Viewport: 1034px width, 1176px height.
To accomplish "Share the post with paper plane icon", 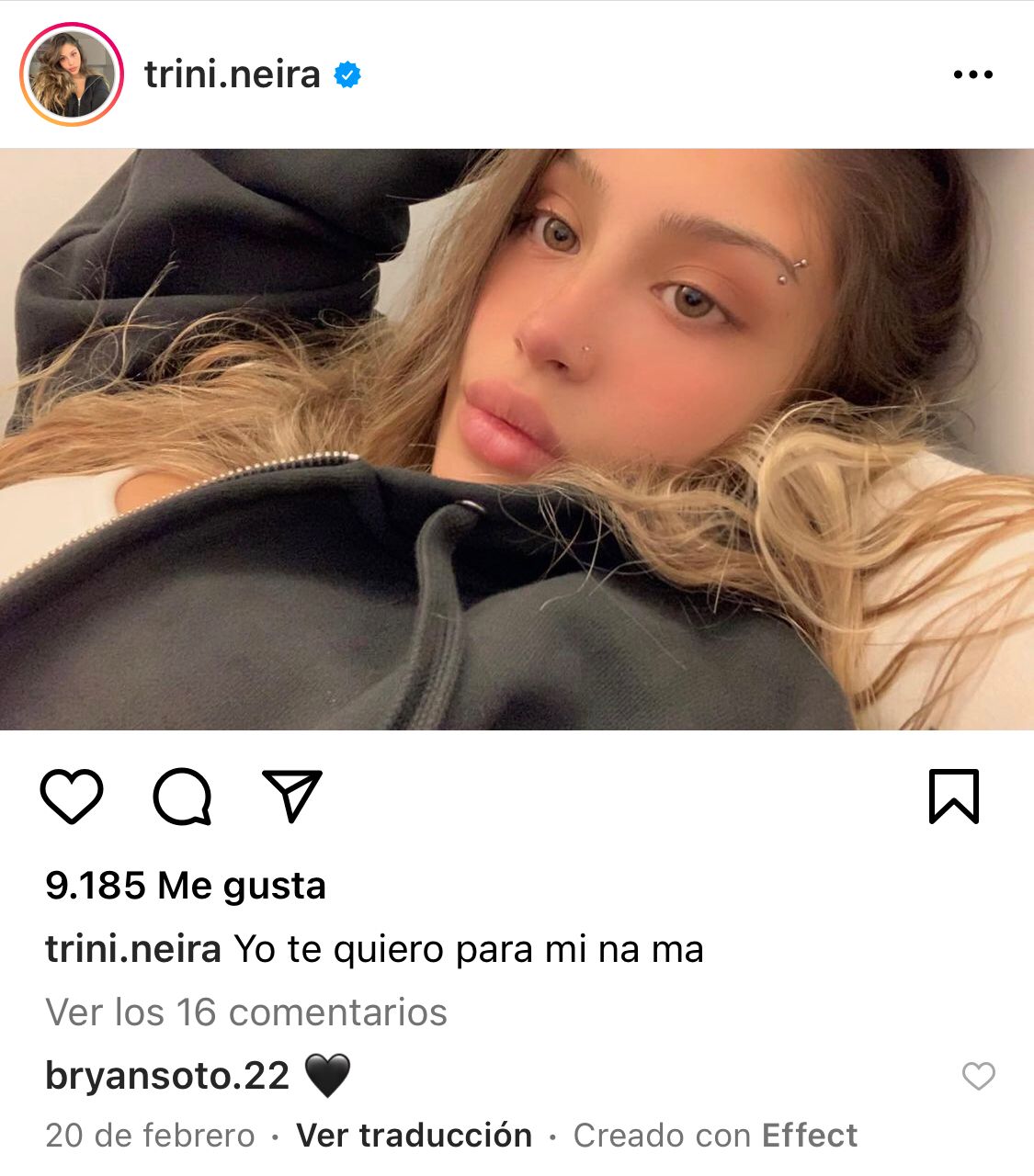I will (x=292, y=796).
